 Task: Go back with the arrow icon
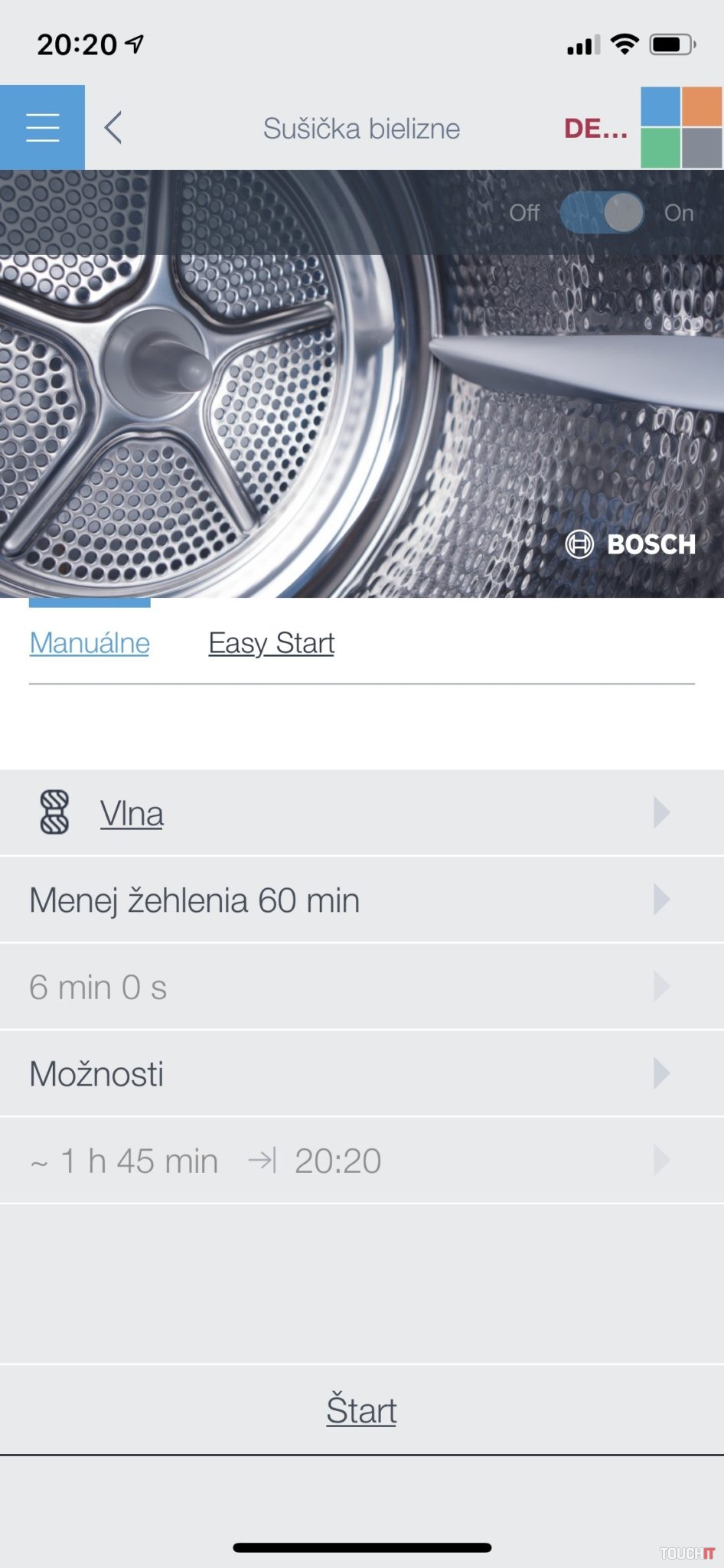click(x=113, y=128)
